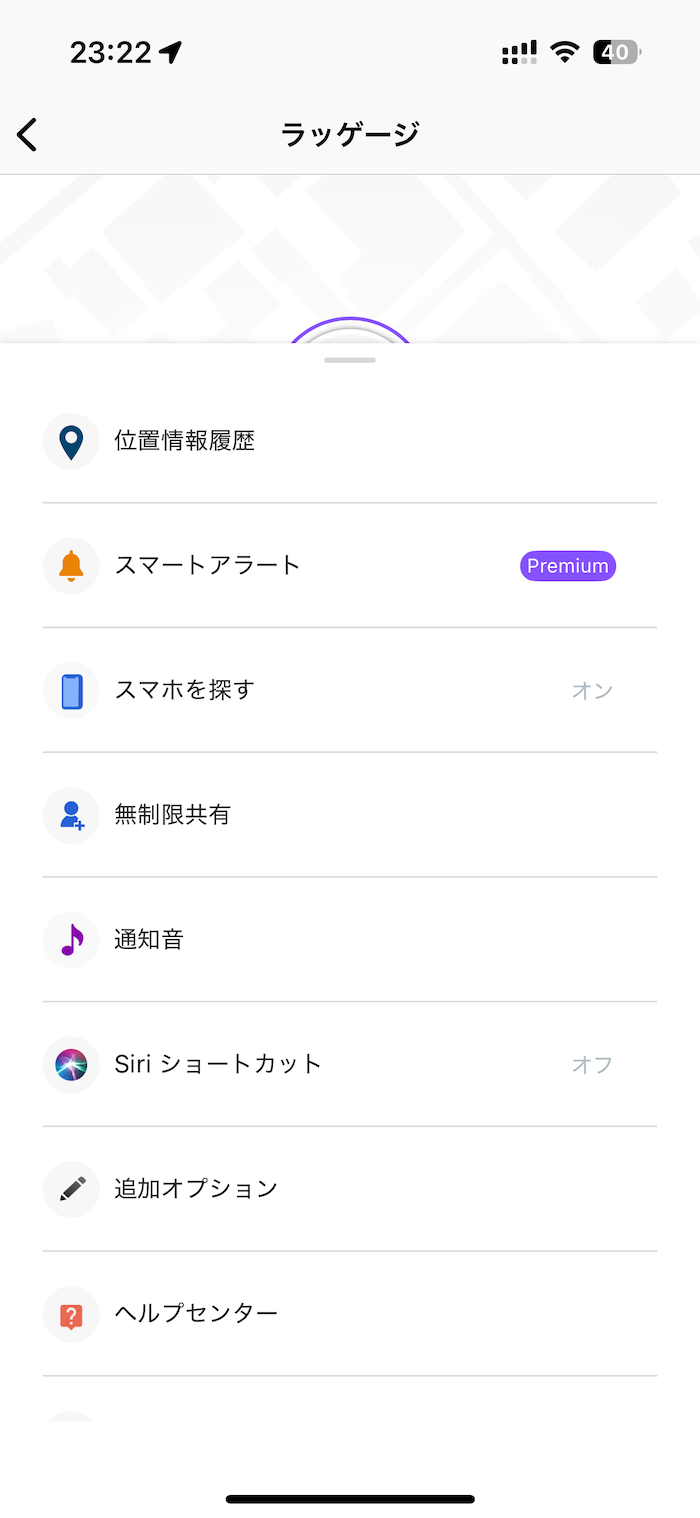This screenshot has height=1518, width=700.
Task: Open スマートアラート Premium settings
Action: [x=350, y=566]
